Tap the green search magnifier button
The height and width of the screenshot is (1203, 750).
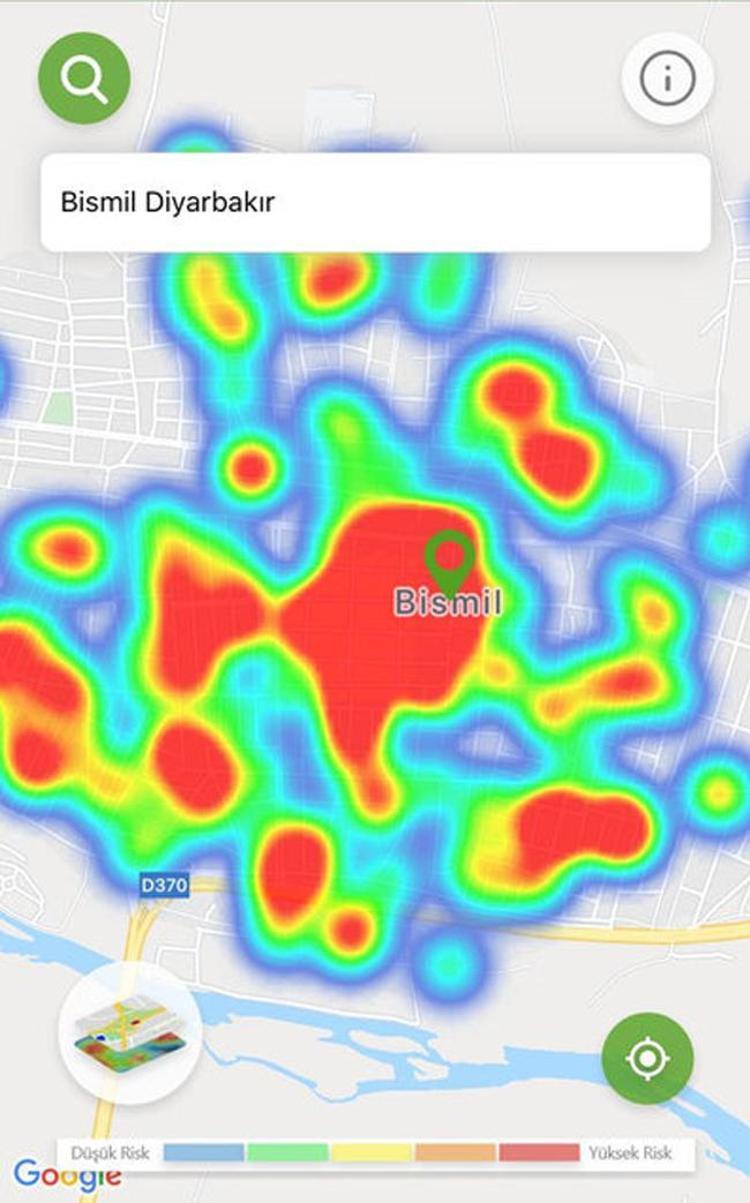[x=84, y=78]
